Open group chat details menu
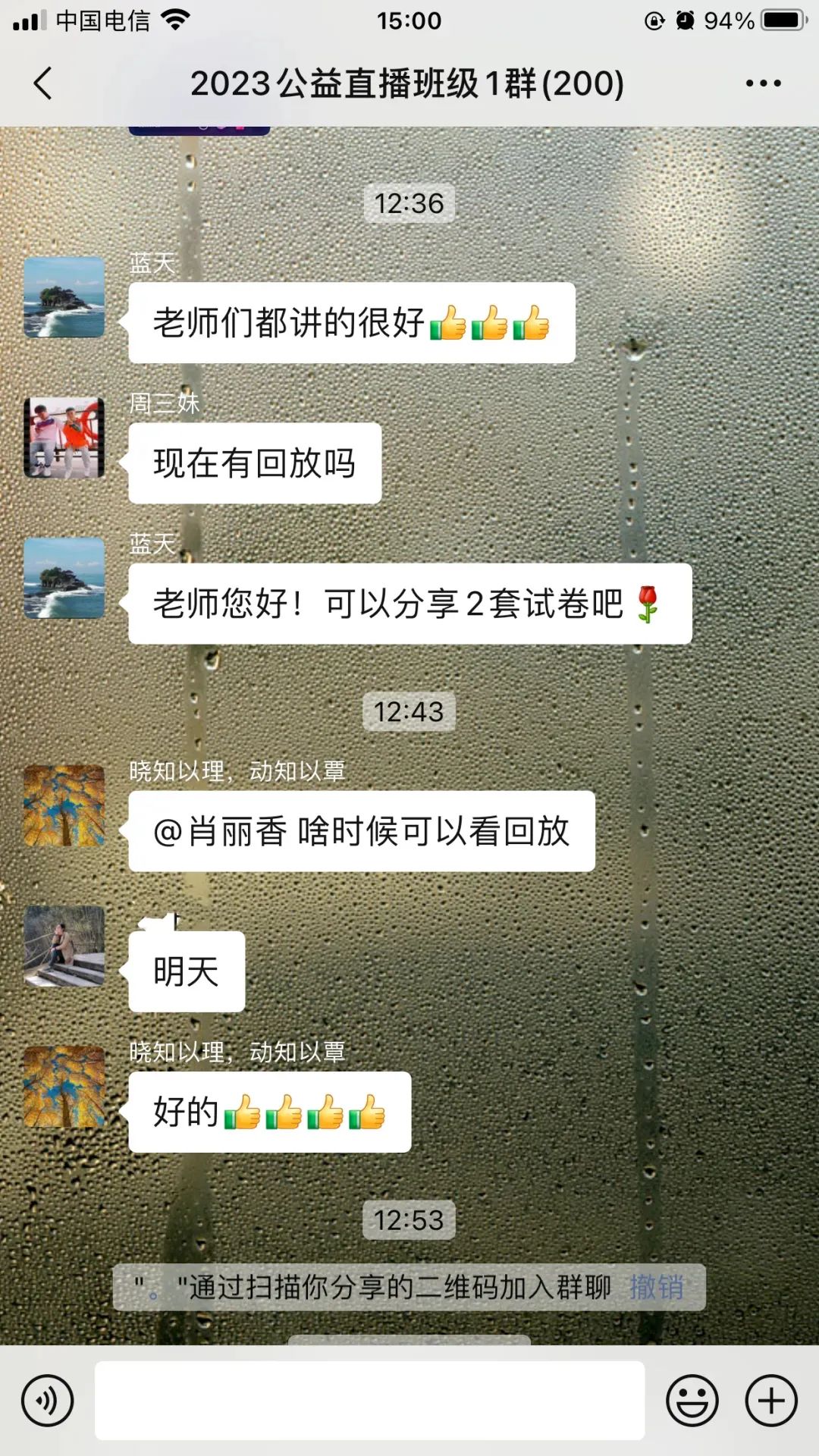This screenshot has width=819, height=1456. click(763, 83)
